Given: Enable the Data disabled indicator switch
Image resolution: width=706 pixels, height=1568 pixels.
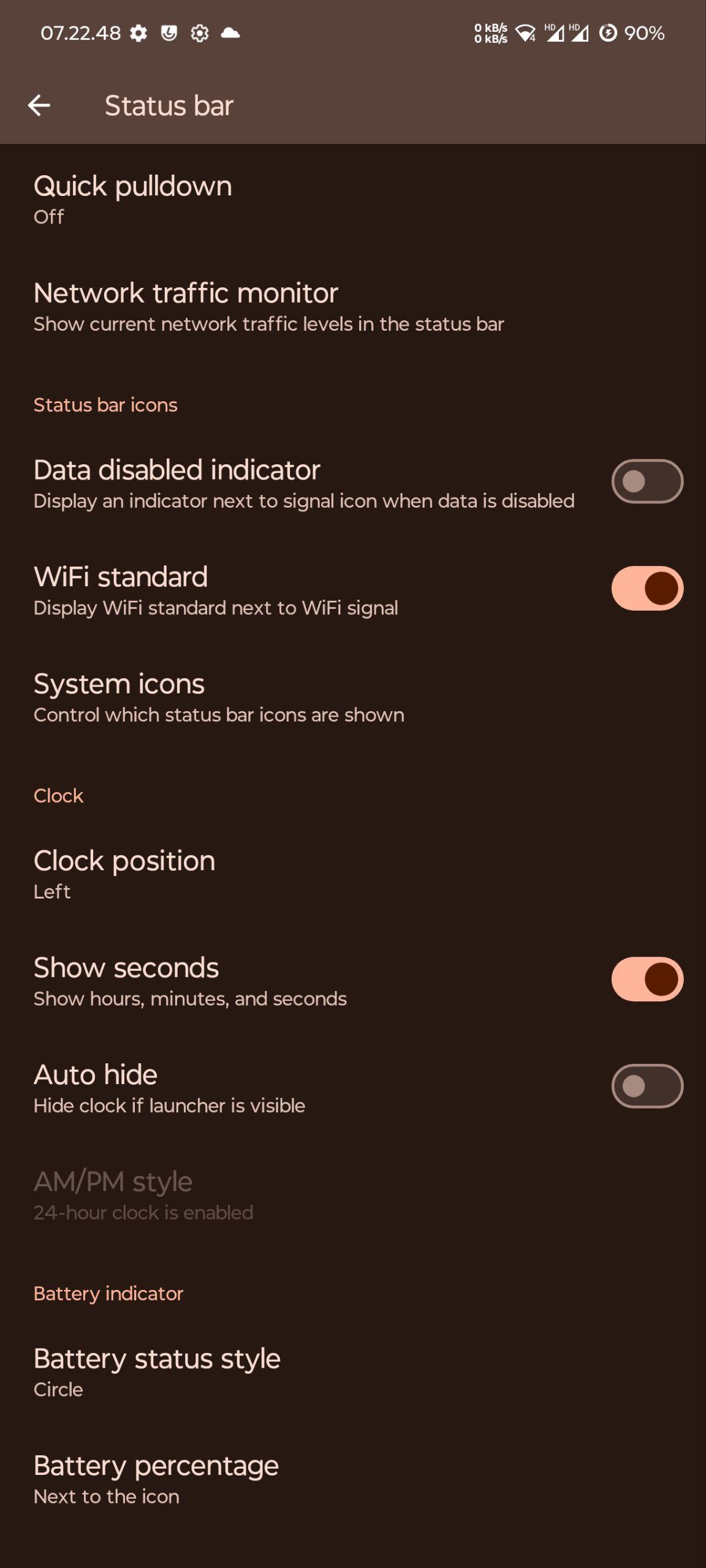Looking at the screenshot, I should tap(647, 481).
